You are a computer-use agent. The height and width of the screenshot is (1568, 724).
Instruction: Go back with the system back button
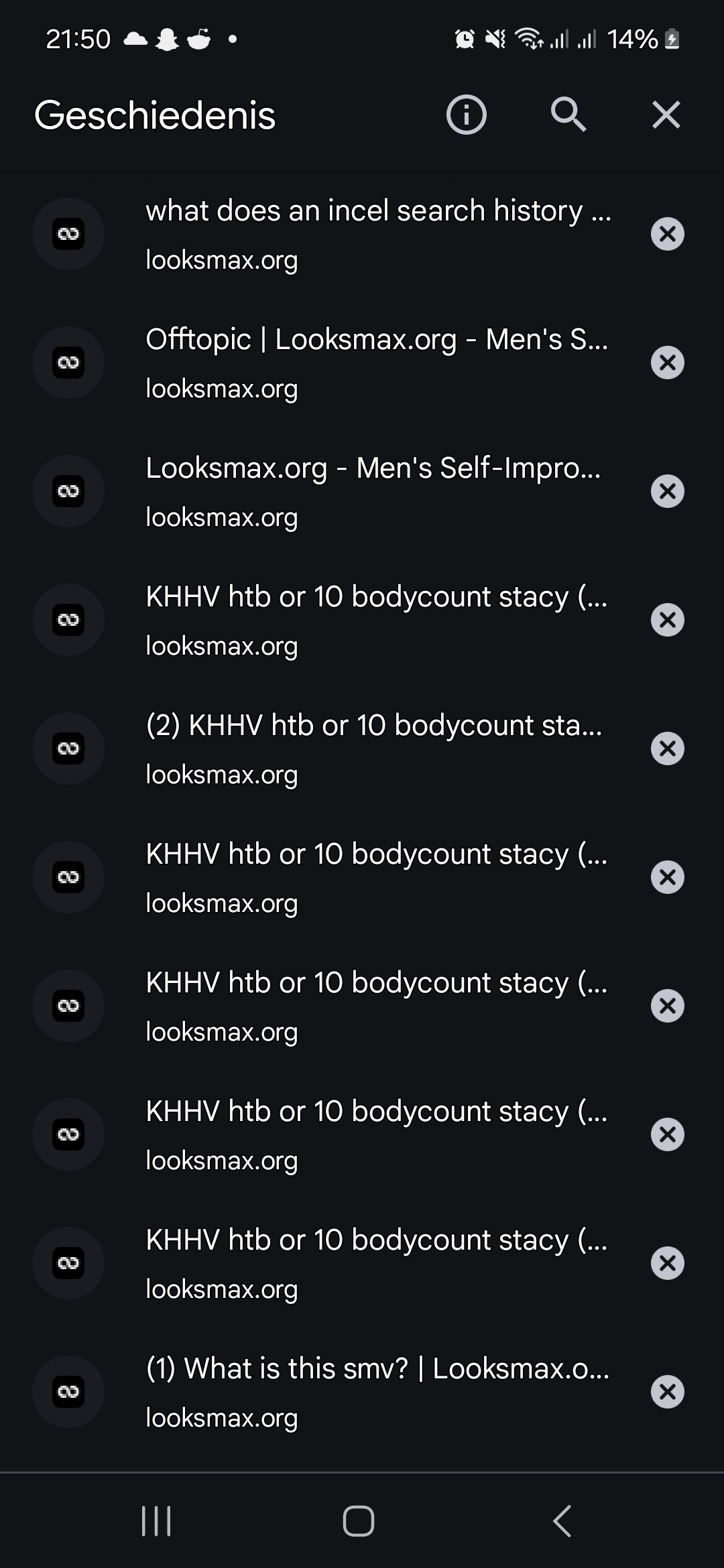(x=562, y=1520)
